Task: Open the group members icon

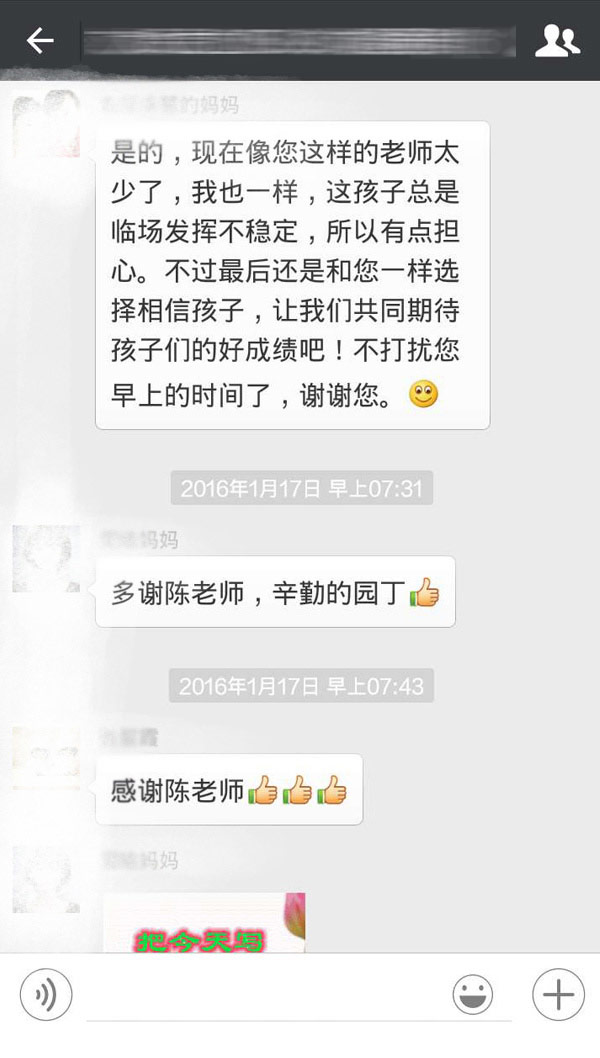Action: 557,40
